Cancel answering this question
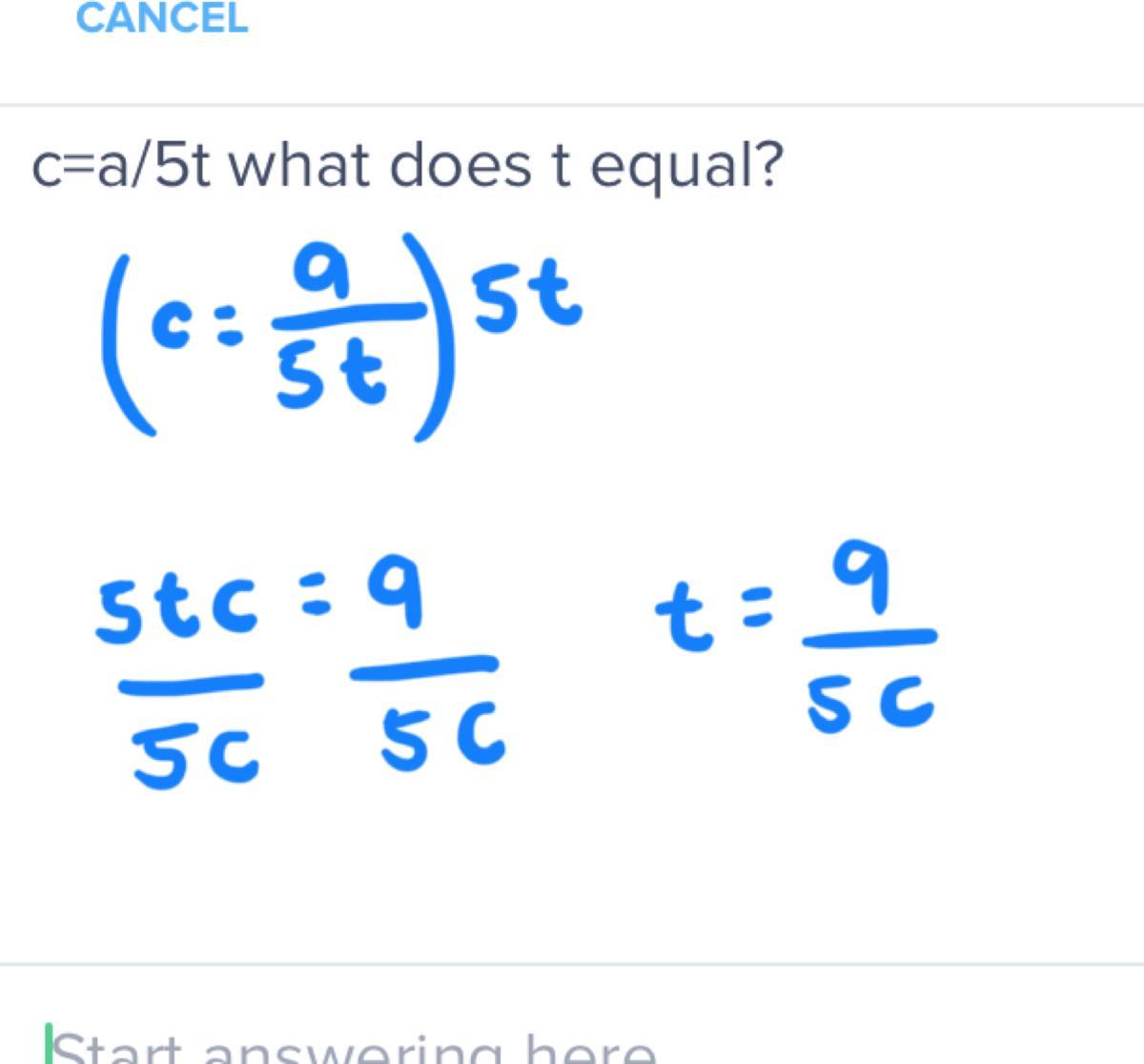This screenshot has width=1144, height=1064. coord(162,18)
